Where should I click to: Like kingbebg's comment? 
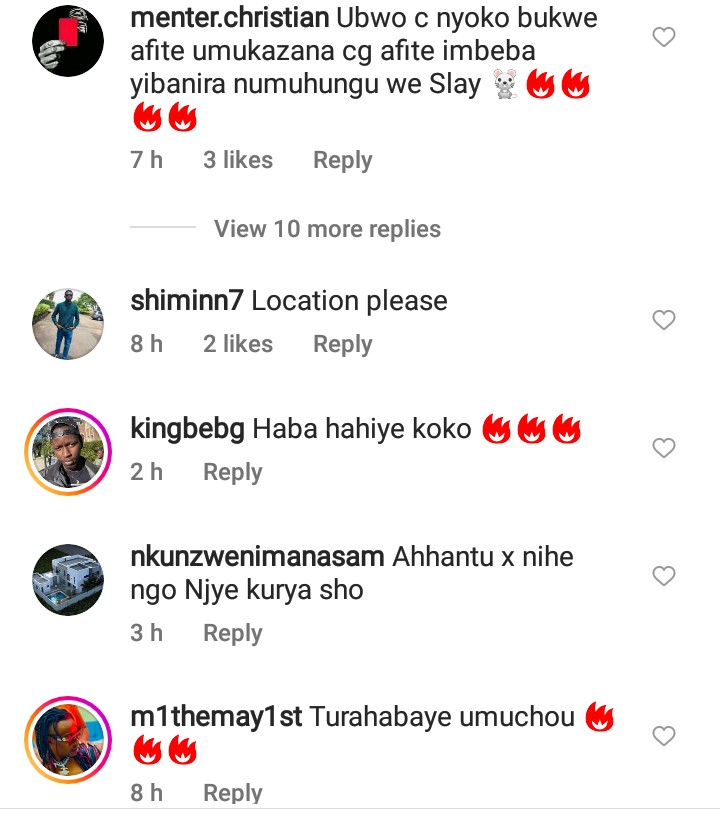[663, 448]
